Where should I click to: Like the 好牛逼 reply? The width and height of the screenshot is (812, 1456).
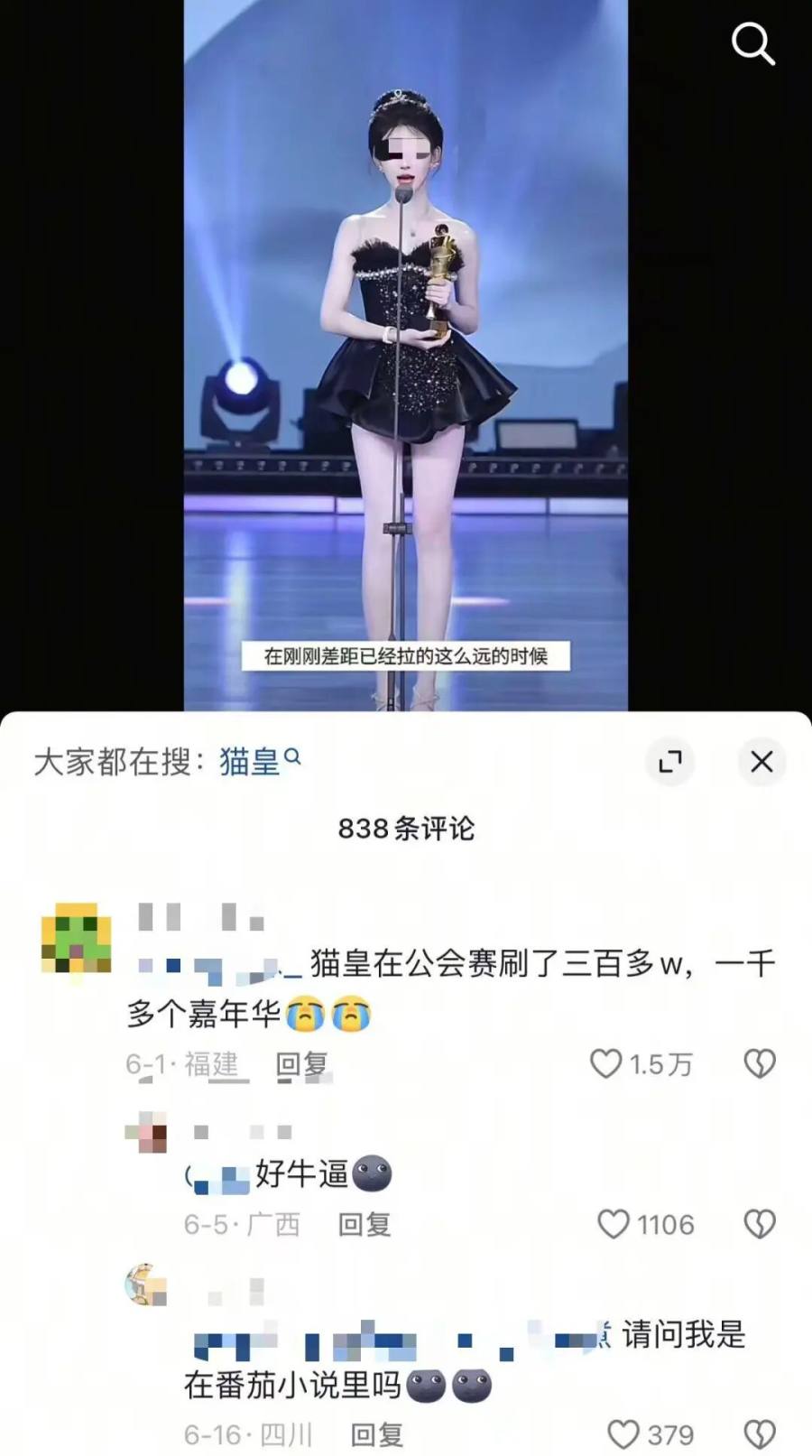[x=614, y=1224]
